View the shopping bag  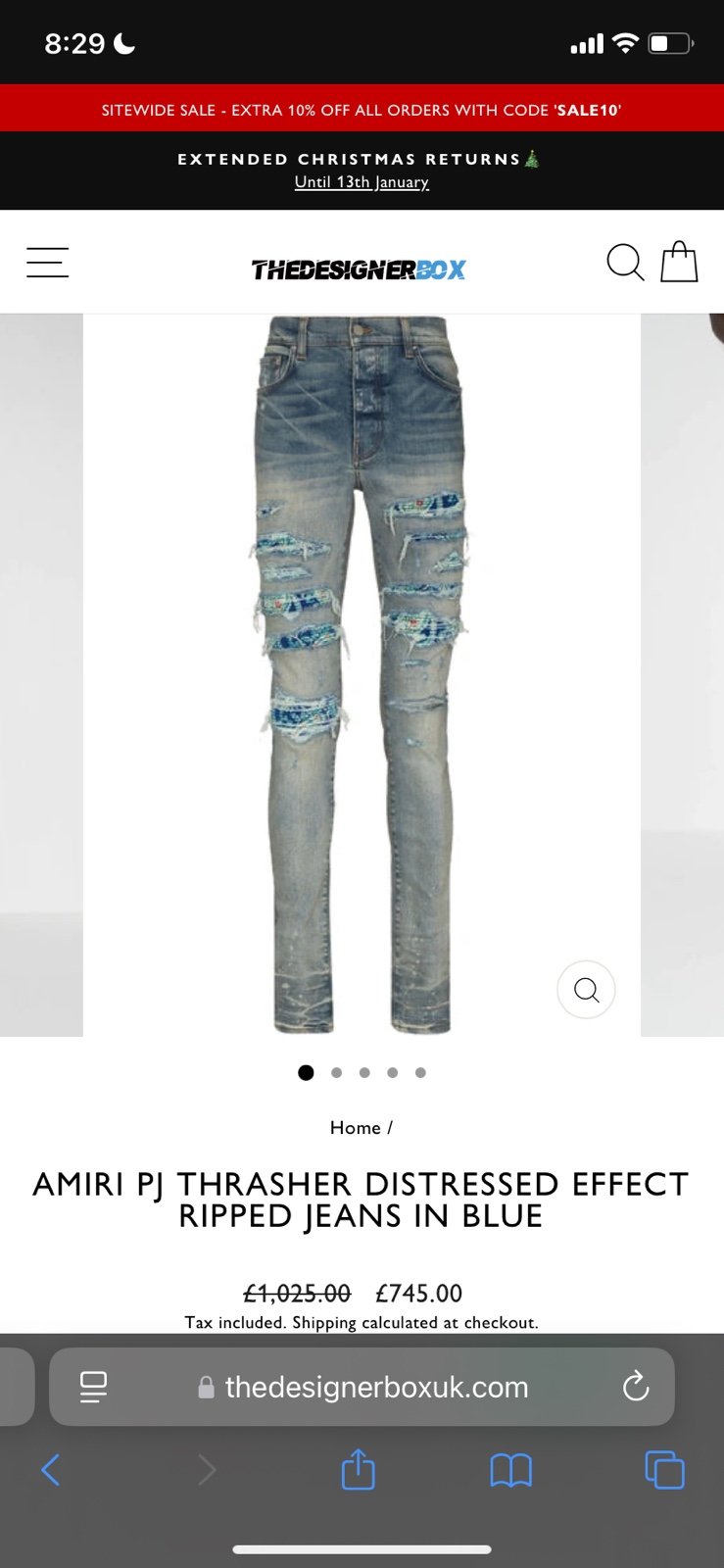coord(679,262)
